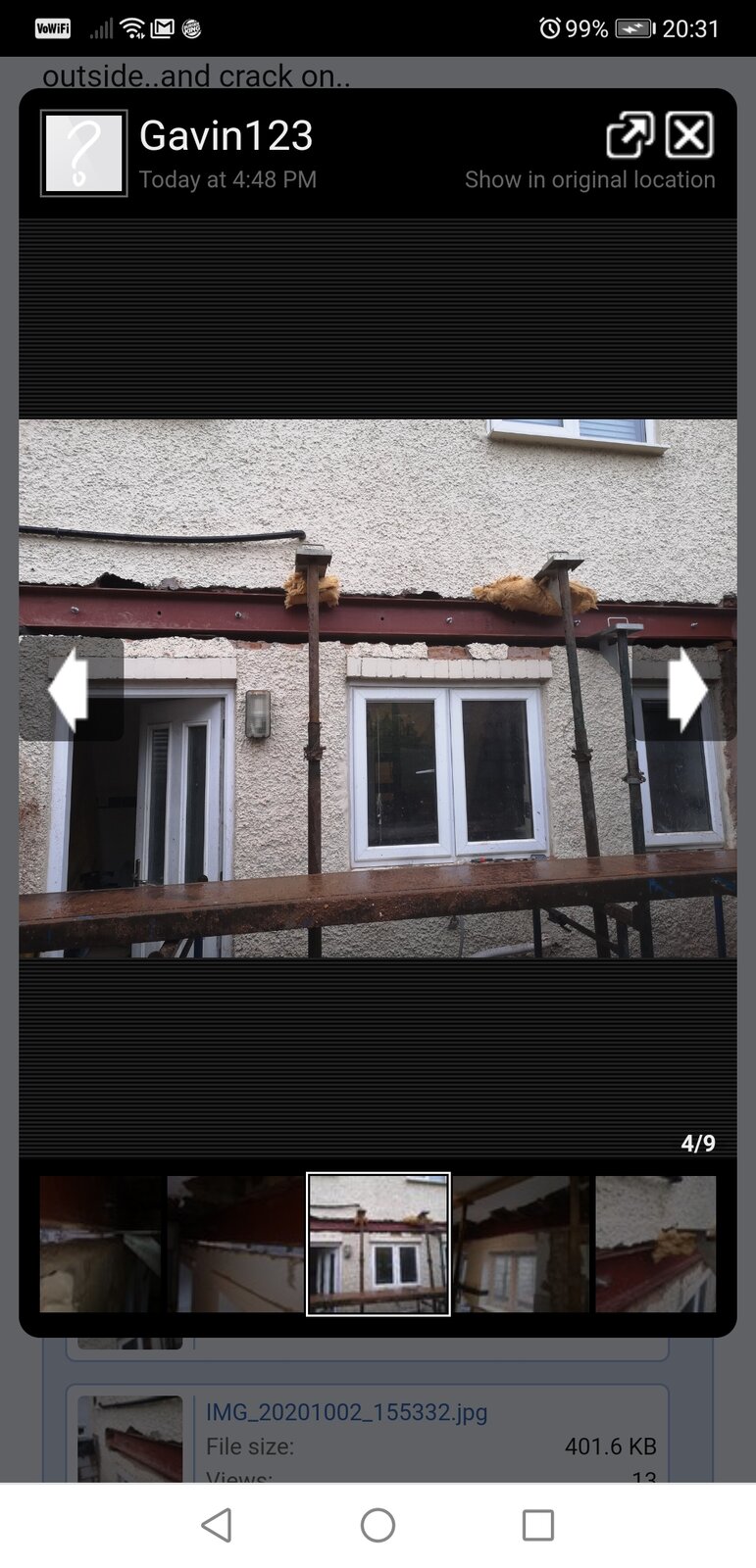The height and width of the screenshot is (1568, 756).
Task: Go to the previous image arrow
Action: (69, 689)
